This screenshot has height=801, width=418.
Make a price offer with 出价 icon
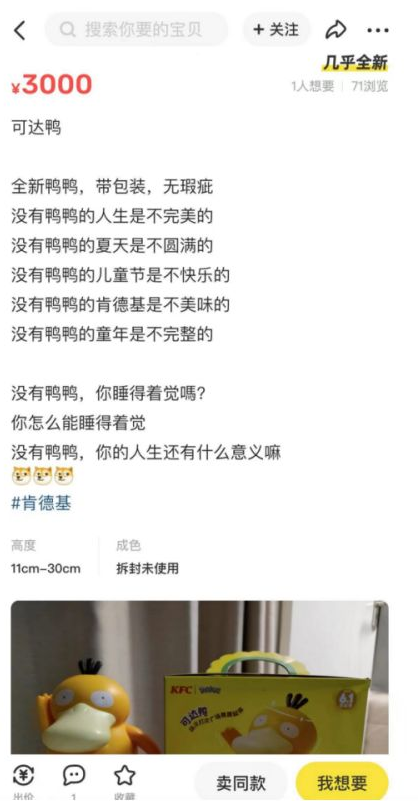click(23, 780)
